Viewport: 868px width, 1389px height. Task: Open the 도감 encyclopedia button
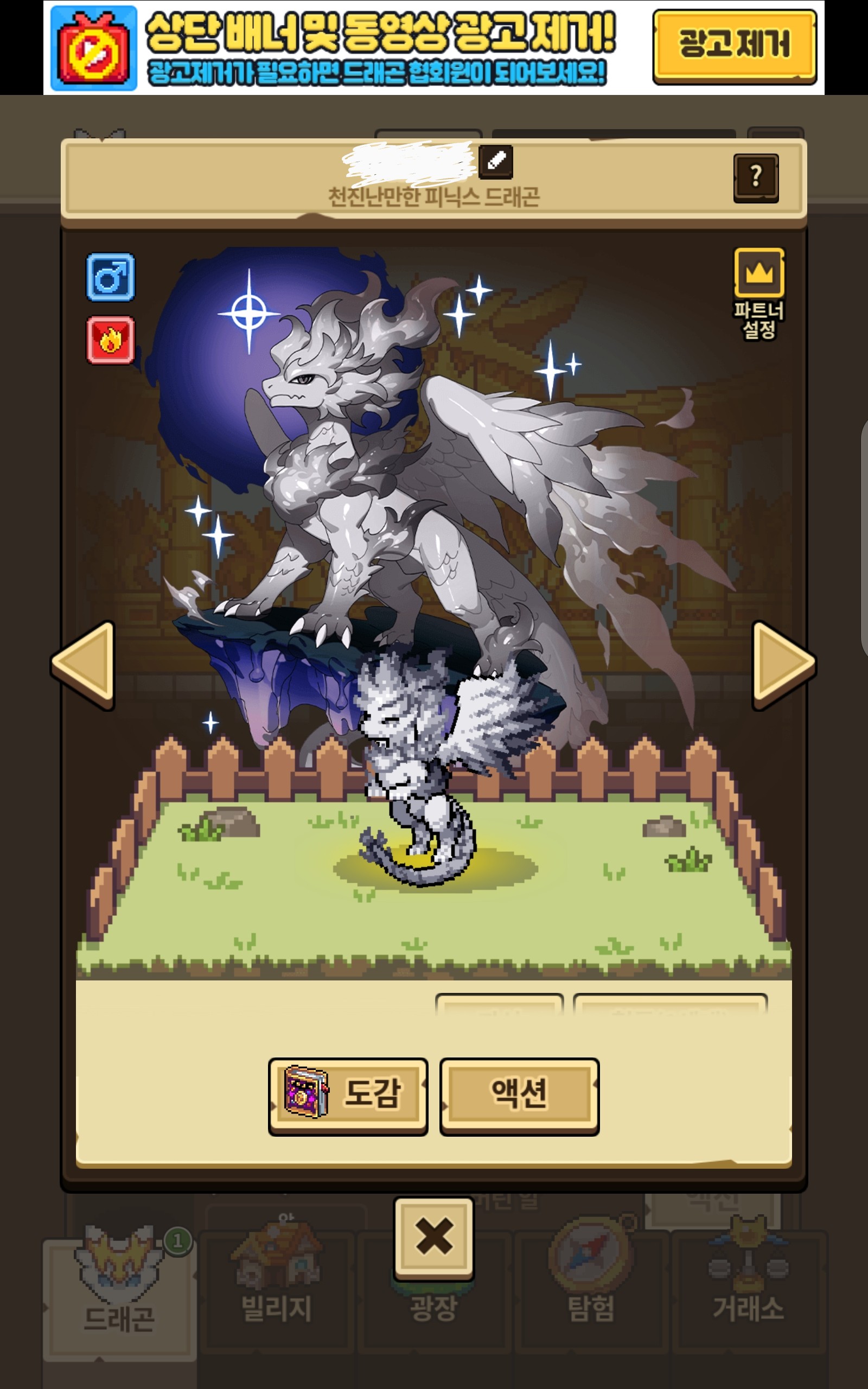pos(348,1096)
